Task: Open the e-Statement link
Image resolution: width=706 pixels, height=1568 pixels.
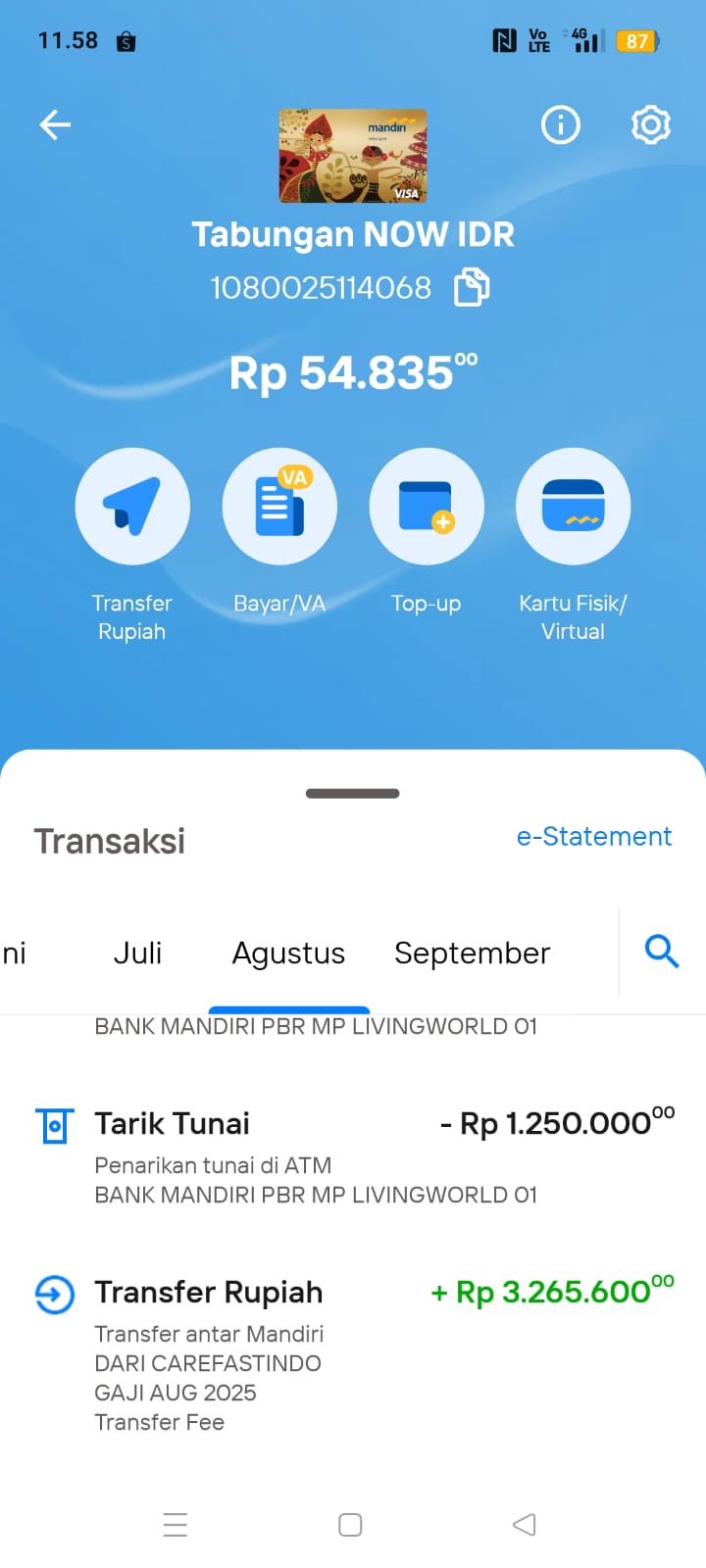Action: [x=593, y=836]
